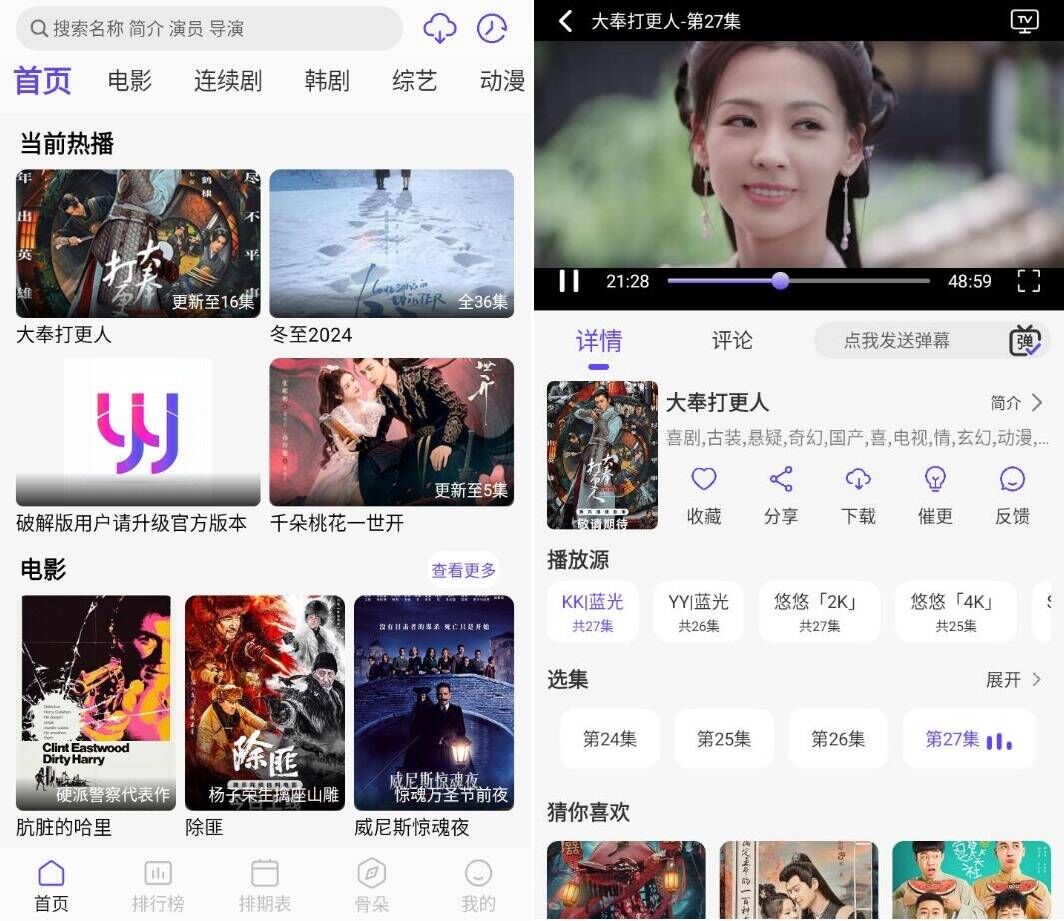
Task: Cast the video with the TV icon
Action: 1025,21
